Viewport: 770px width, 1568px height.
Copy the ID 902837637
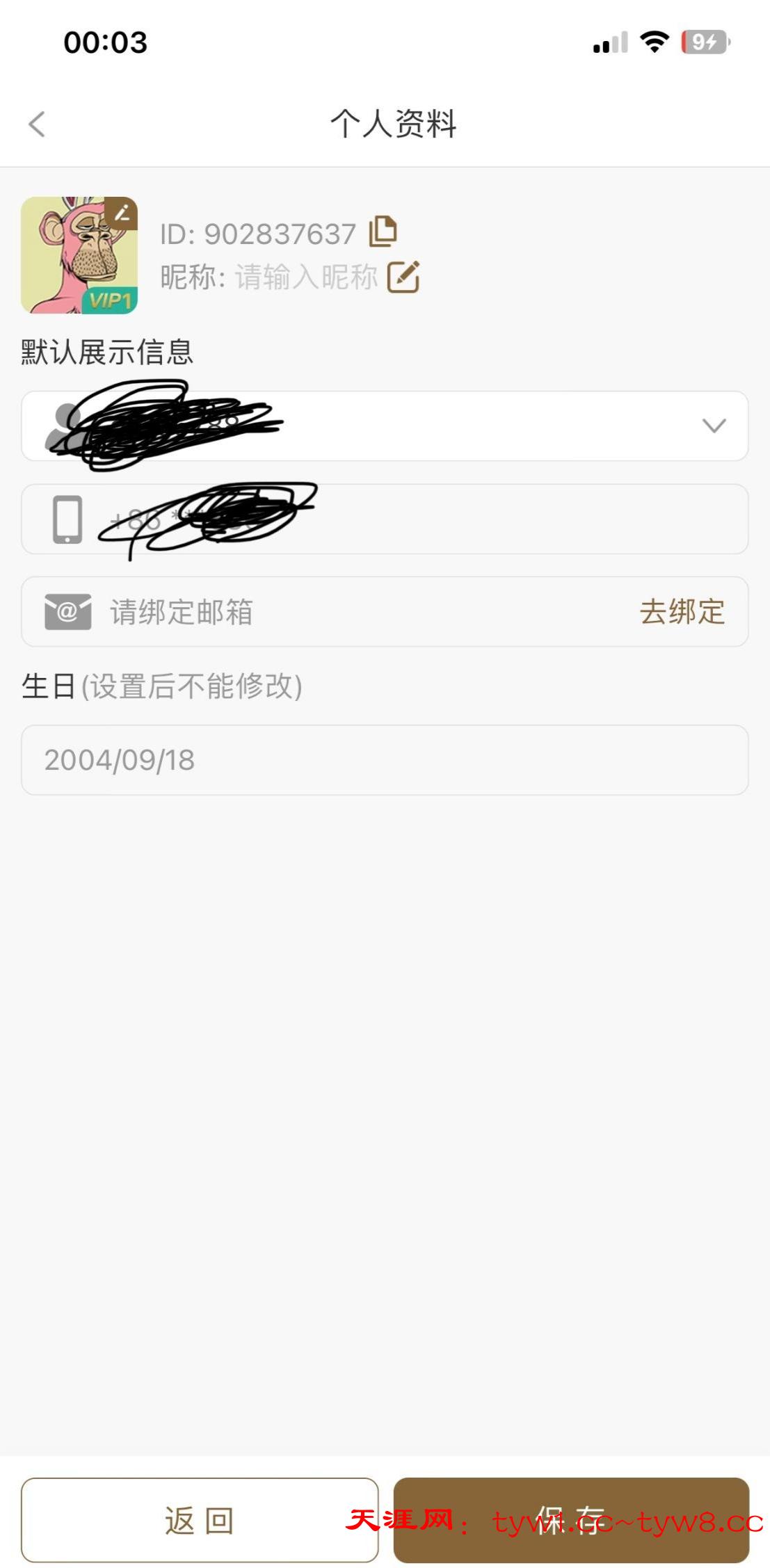tap(383, 232)
